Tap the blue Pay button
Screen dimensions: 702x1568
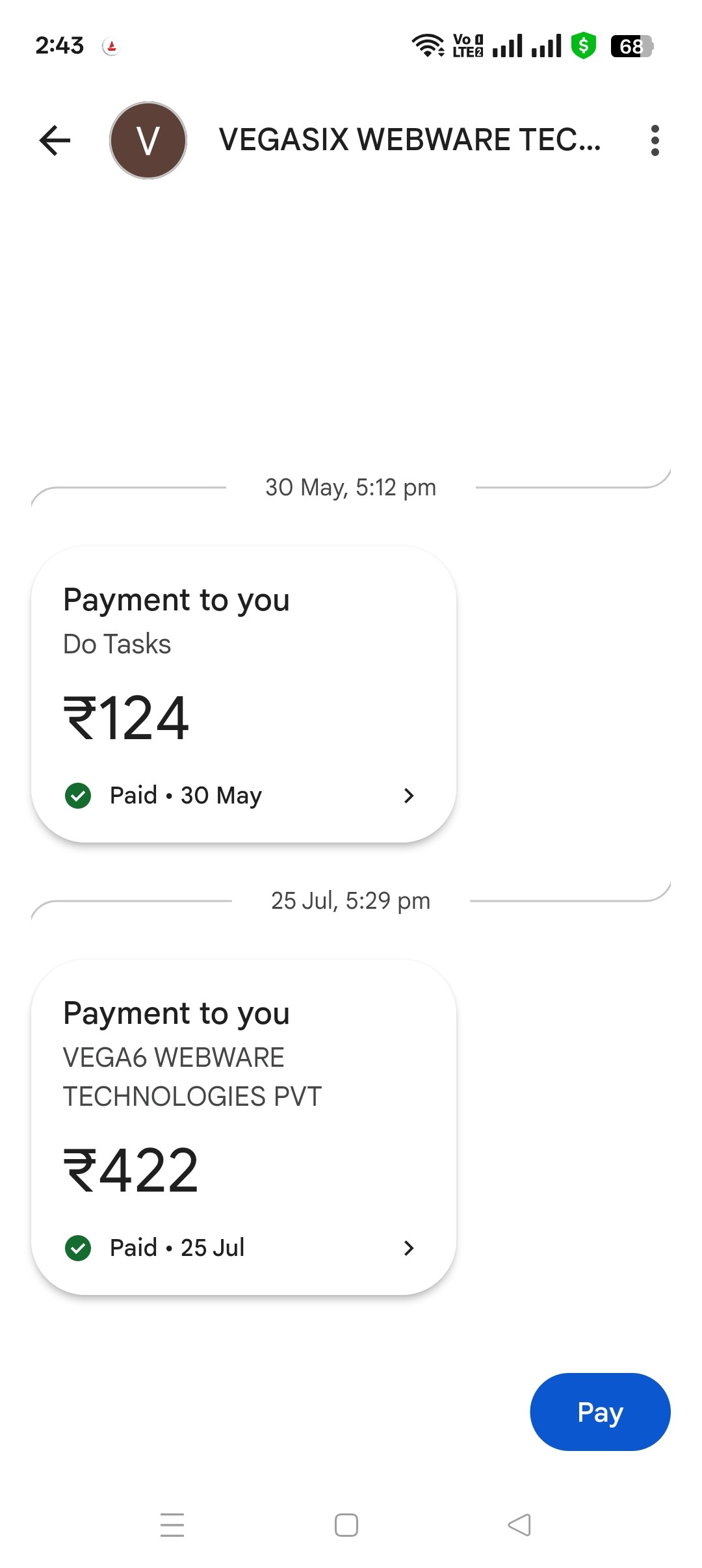coord(599,1412)
